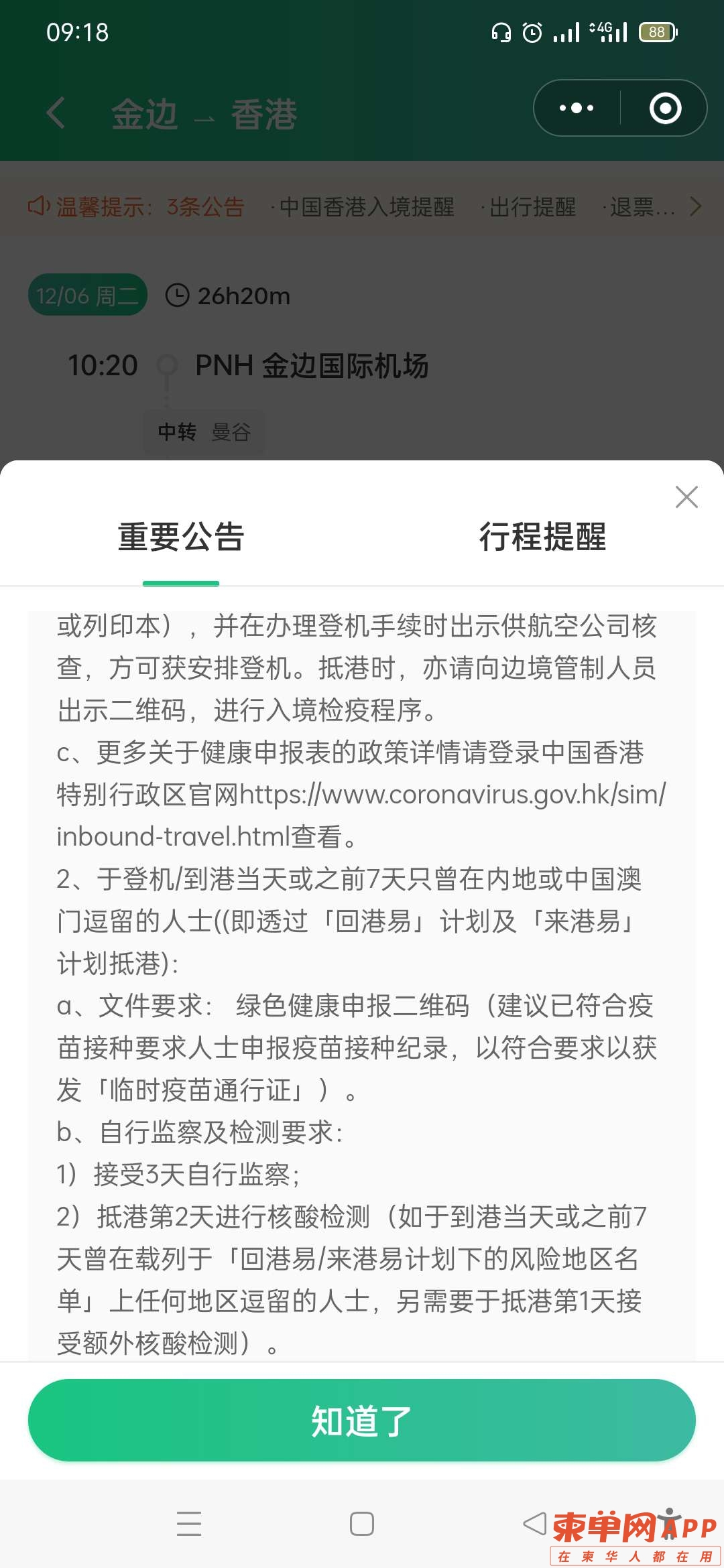Open recent apps from navigation bar

(189, 1524)
